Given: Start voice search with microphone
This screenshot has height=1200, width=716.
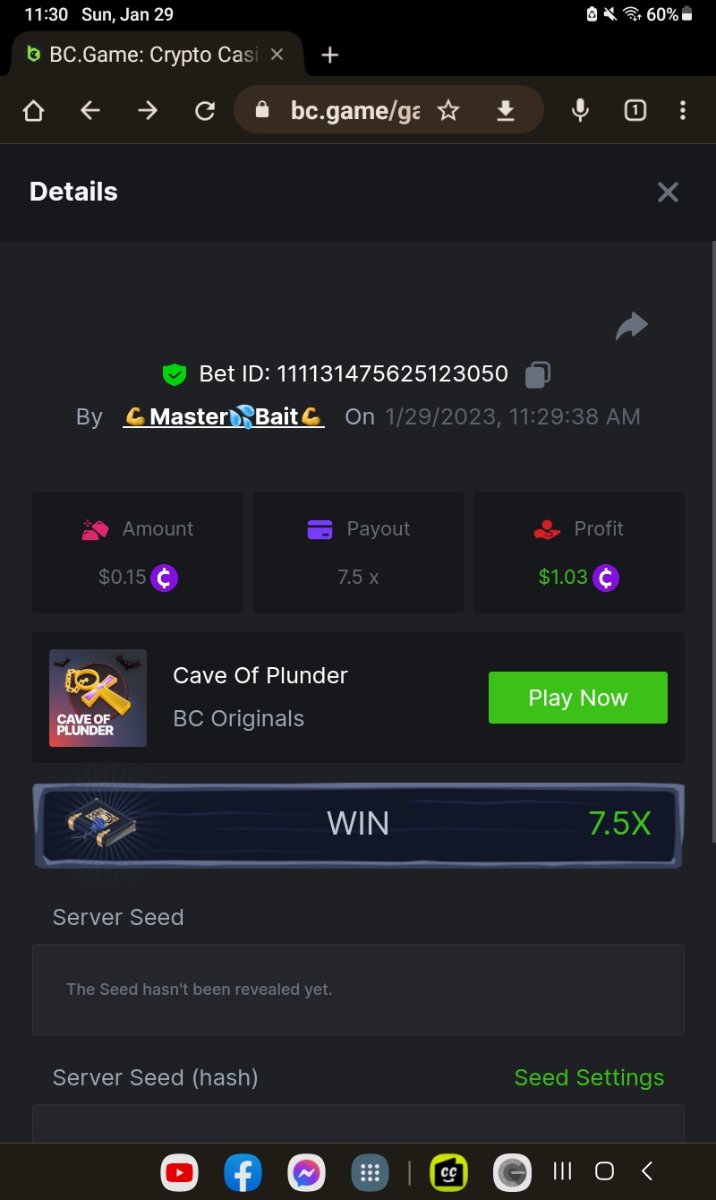Looking at the screenshot, I should tap(580, 111).
